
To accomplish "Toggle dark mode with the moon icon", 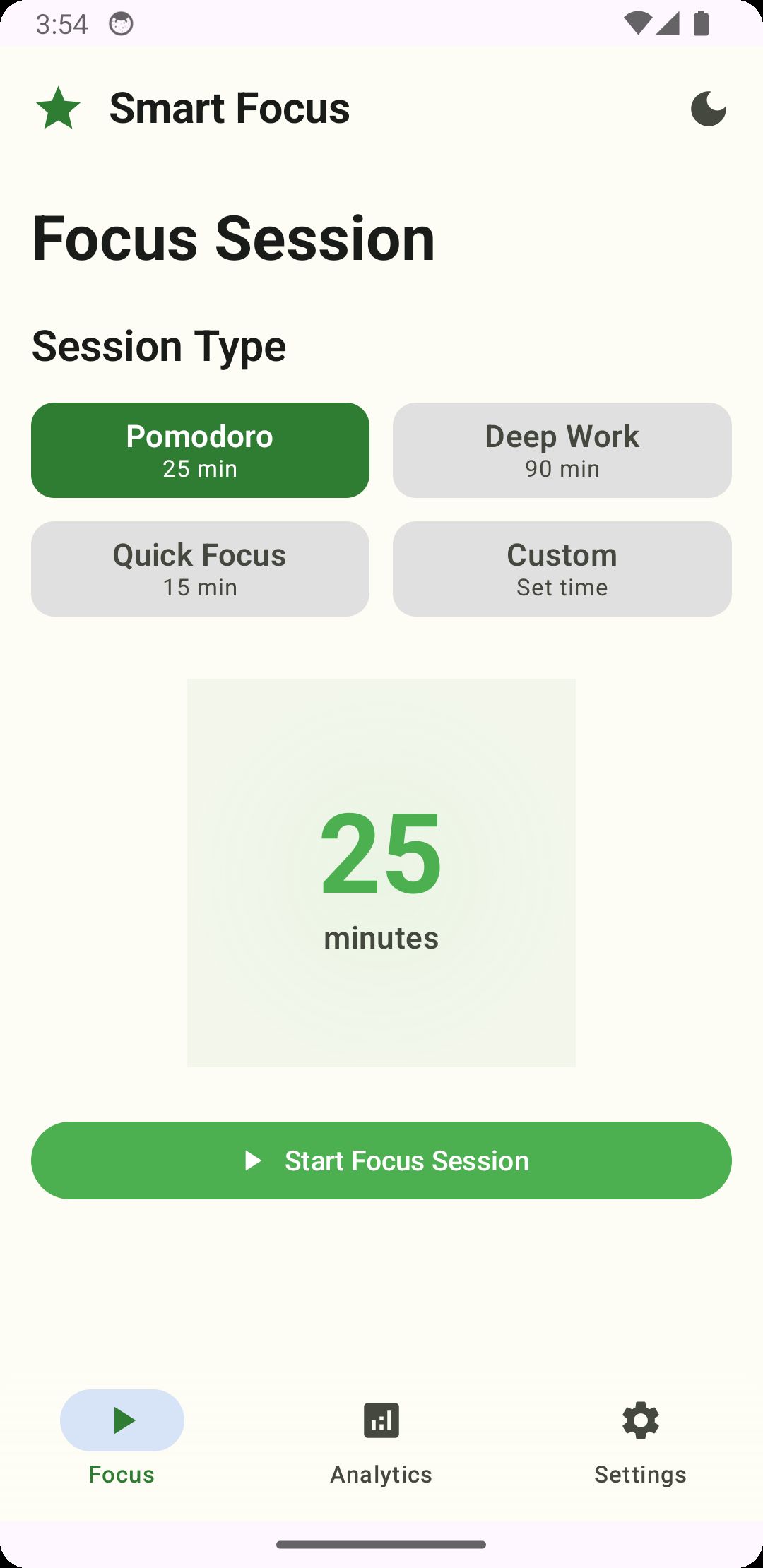I will [708, 109].
